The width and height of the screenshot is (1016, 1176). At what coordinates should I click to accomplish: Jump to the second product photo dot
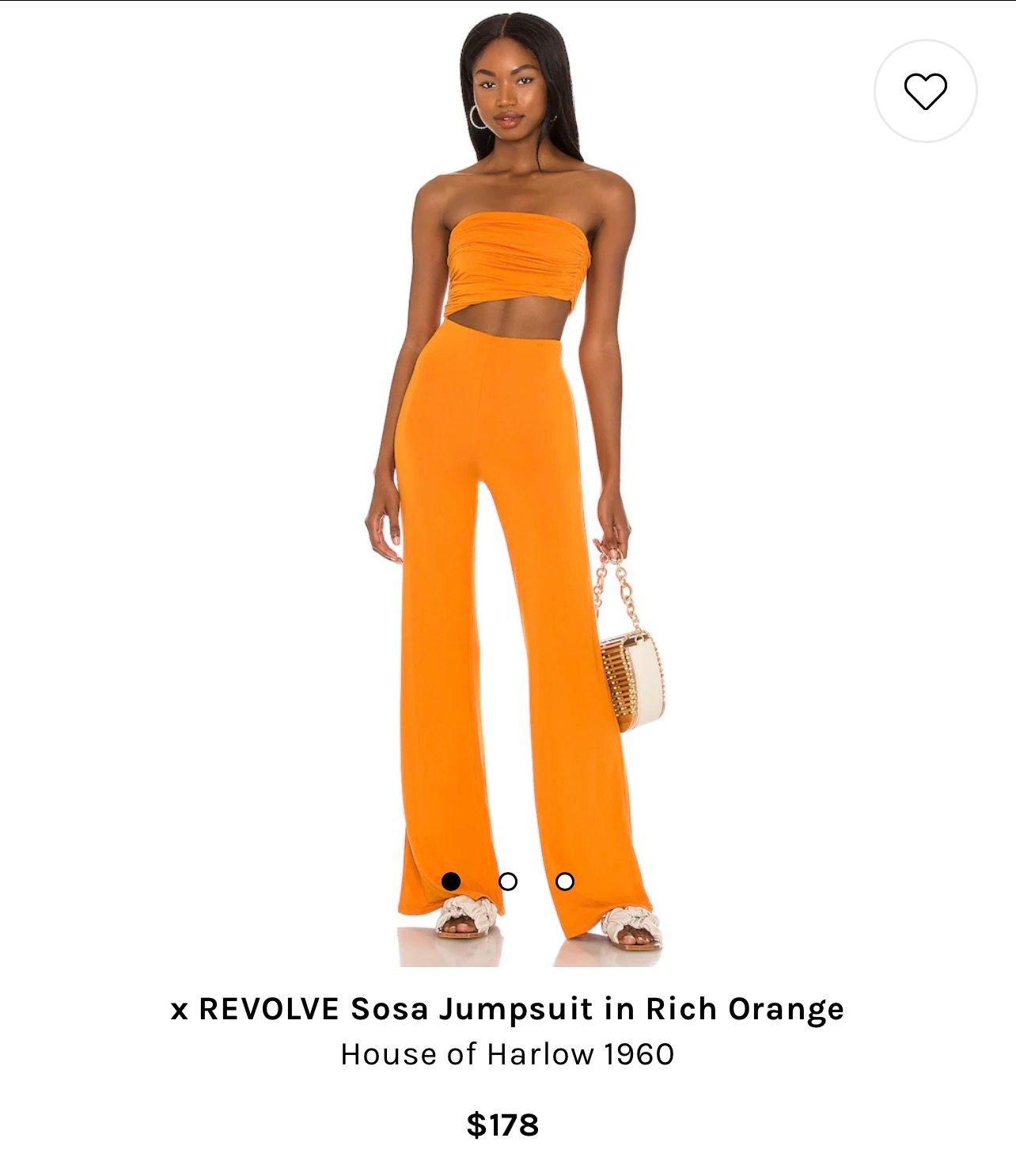pyautogui.click(x=508, y=882)
